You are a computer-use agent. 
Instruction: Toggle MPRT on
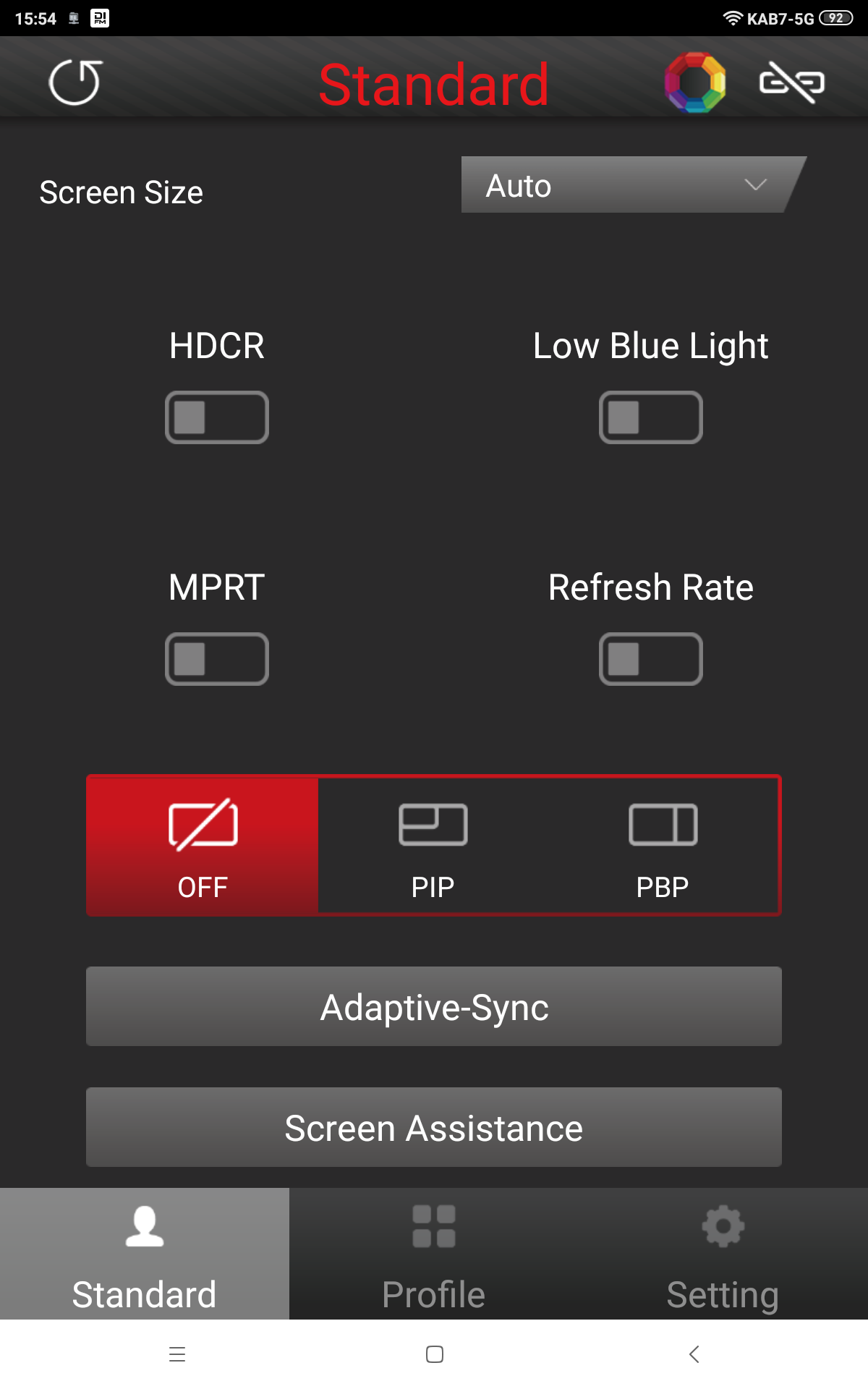(217, 659)
